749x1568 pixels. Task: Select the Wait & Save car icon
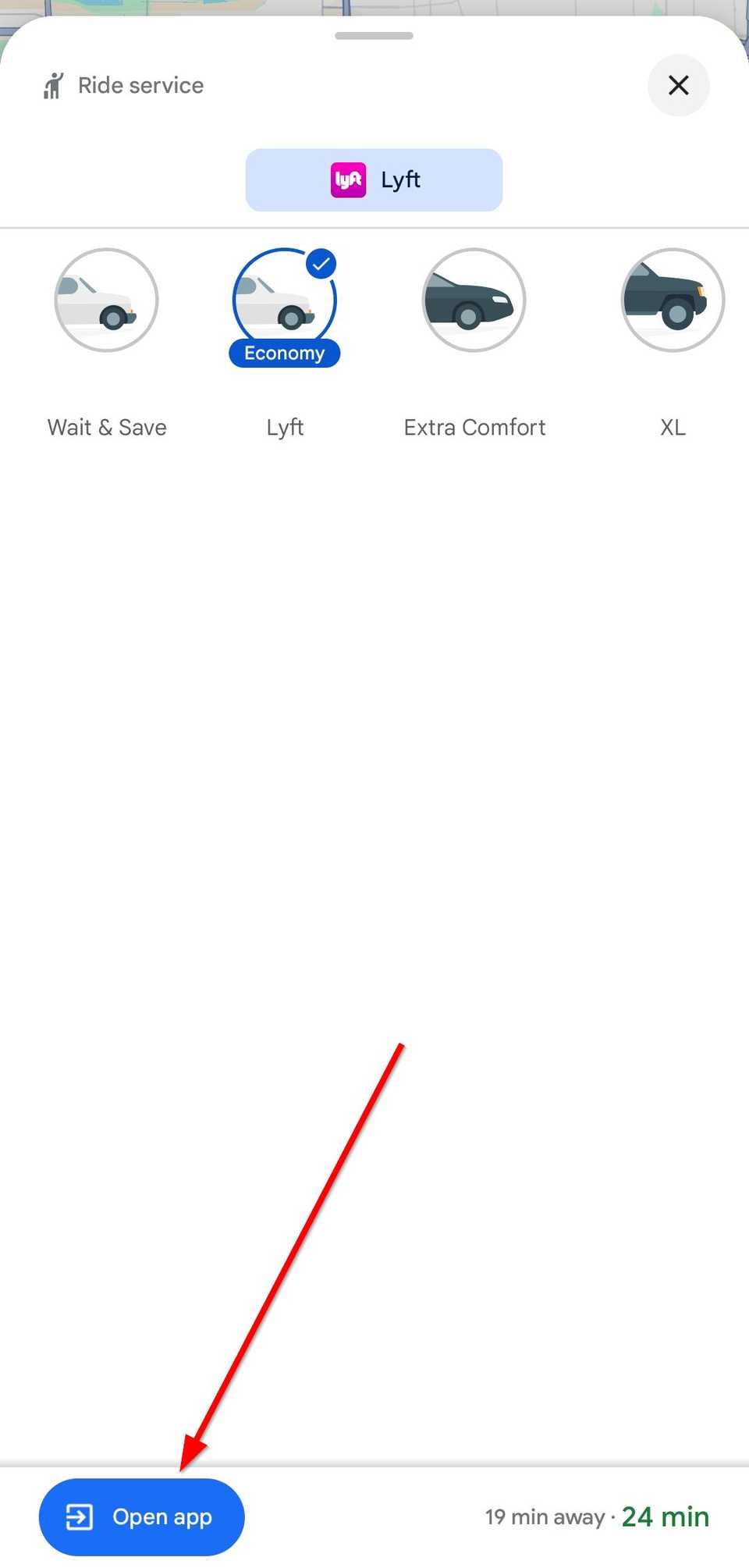pos(106,300)
